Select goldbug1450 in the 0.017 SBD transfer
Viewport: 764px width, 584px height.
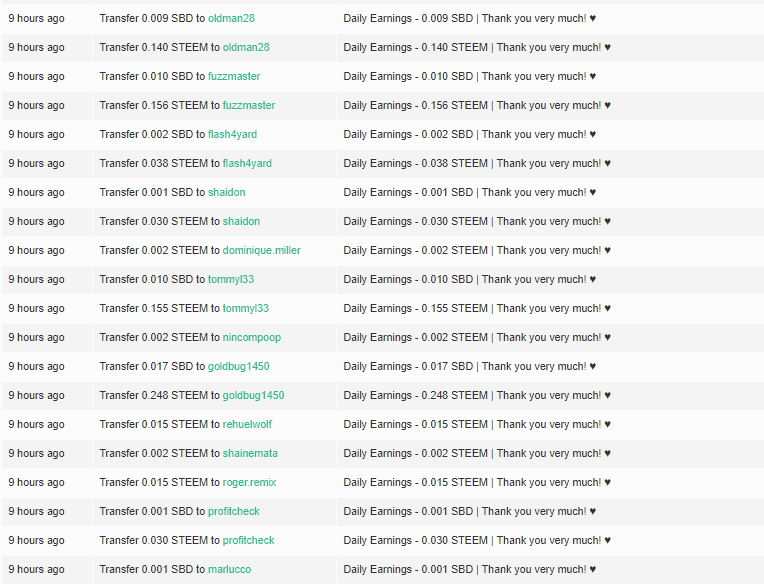pos(238,366)
